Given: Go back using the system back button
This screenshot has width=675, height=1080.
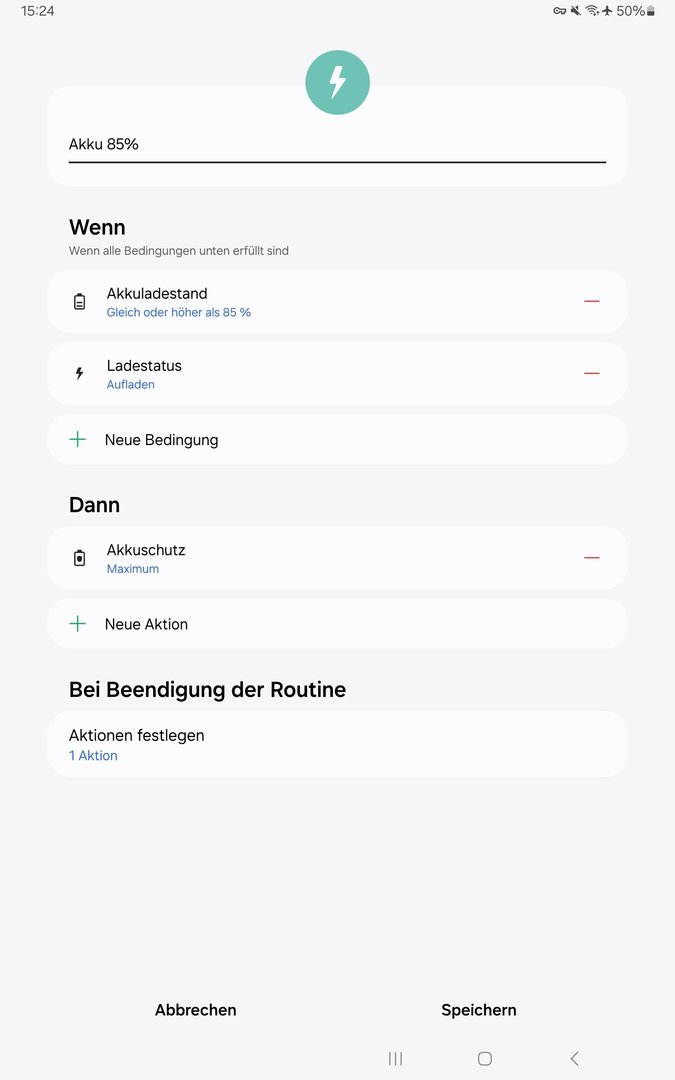Looking at the screenshot, I should (574, 1058).
